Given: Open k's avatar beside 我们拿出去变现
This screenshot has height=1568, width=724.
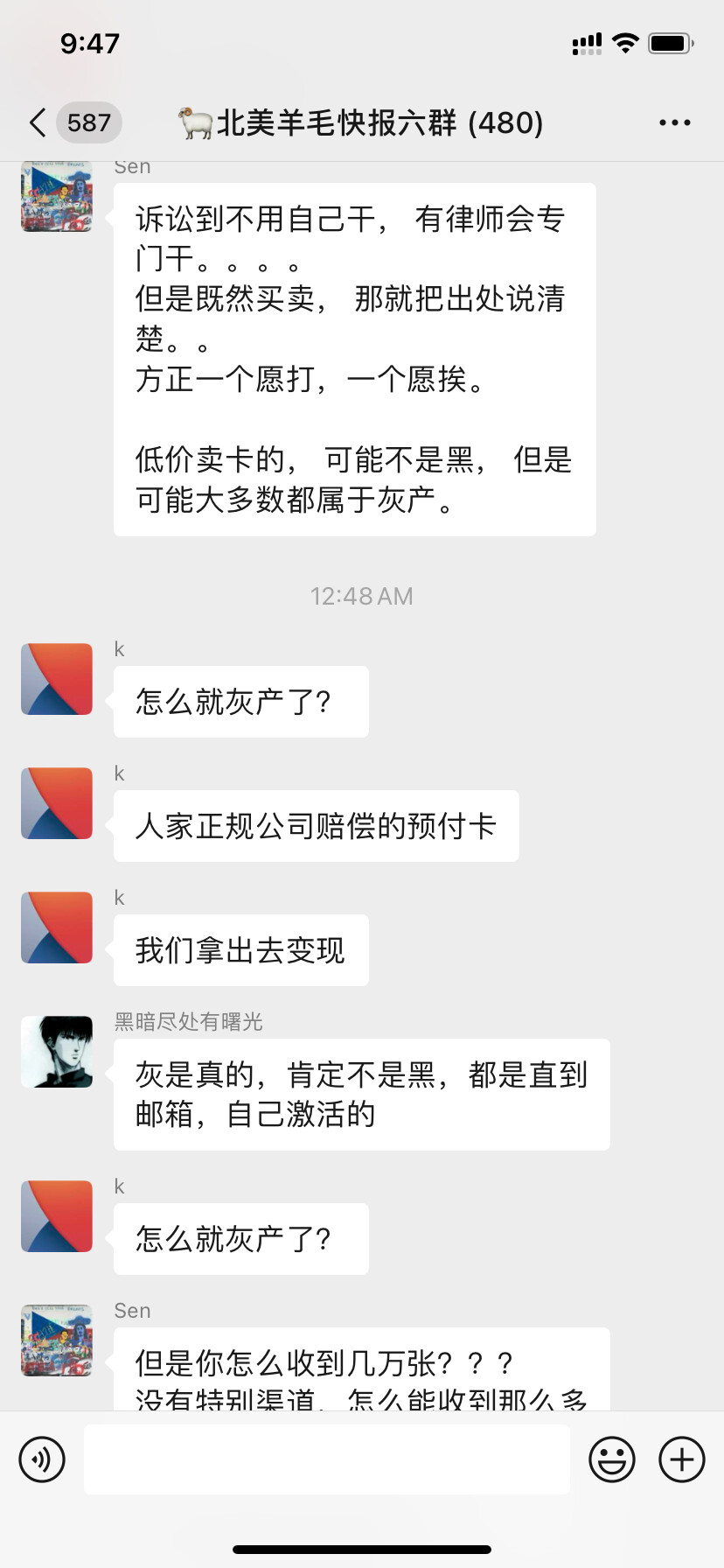Looking at the screenshot, I should (x=57, y=927).
